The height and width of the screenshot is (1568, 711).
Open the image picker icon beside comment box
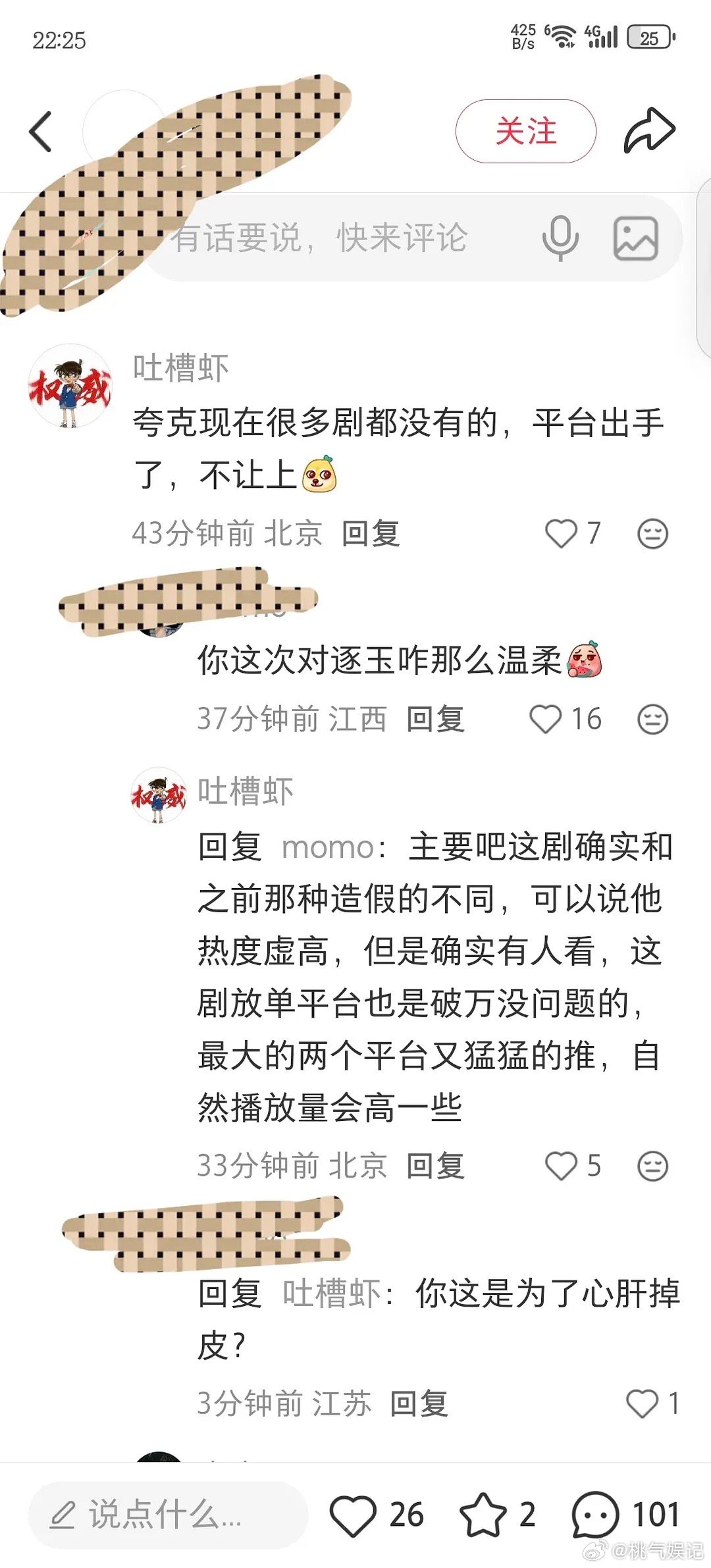pos(636,239)
